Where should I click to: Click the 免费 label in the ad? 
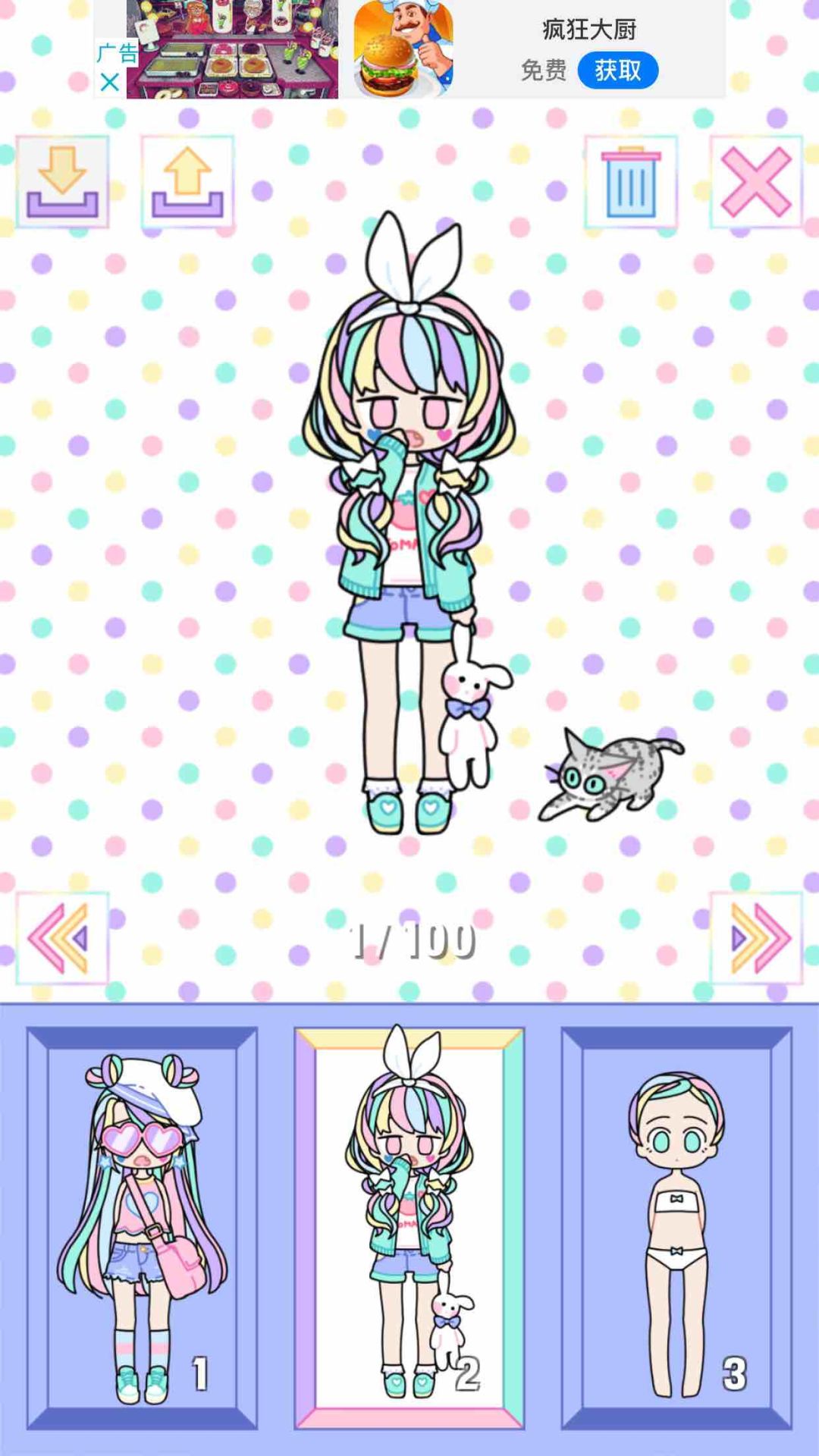click(x=544, y=69)
